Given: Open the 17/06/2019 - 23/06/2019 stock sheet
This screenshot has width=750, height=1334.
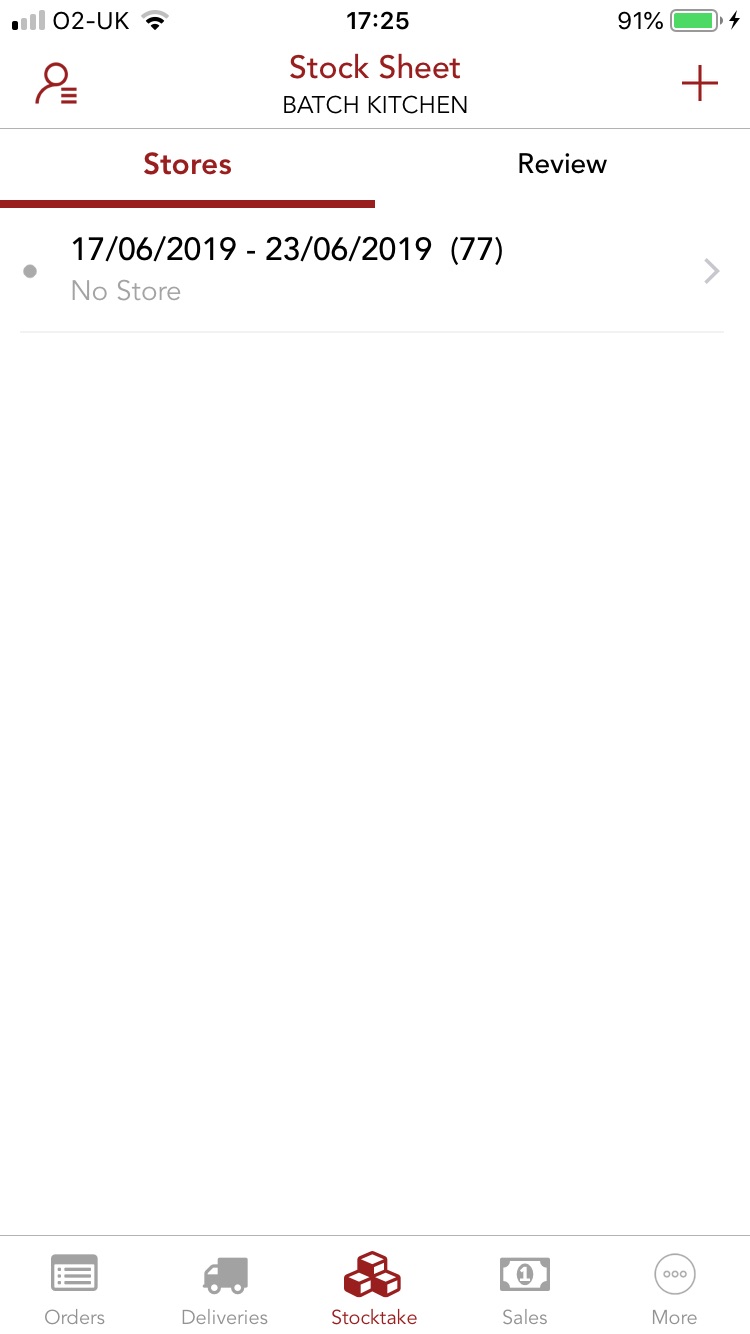Looking at the screenshot, I should (286, 249).
